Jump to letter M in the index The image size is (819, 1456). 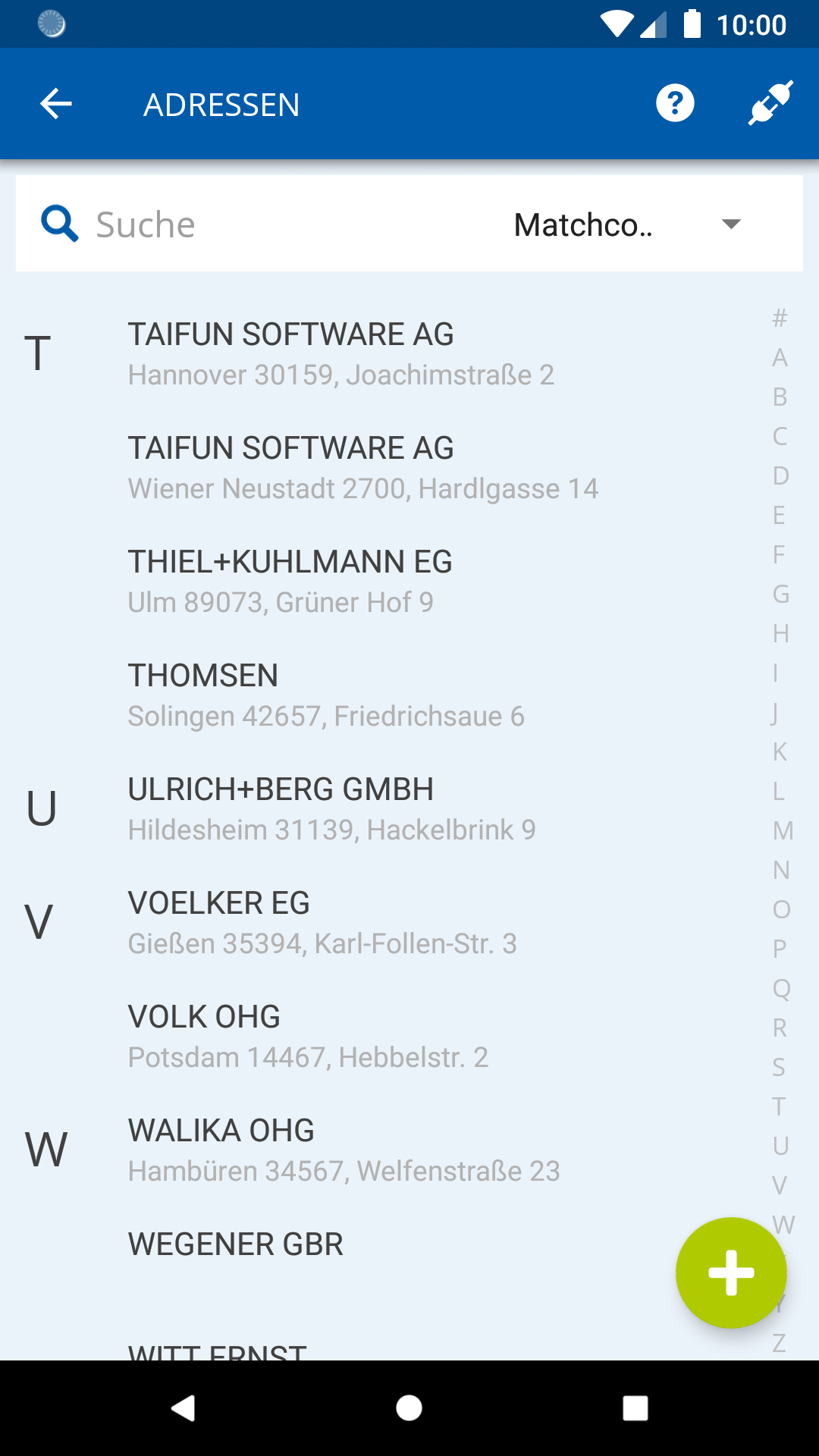tap(783, 830)
